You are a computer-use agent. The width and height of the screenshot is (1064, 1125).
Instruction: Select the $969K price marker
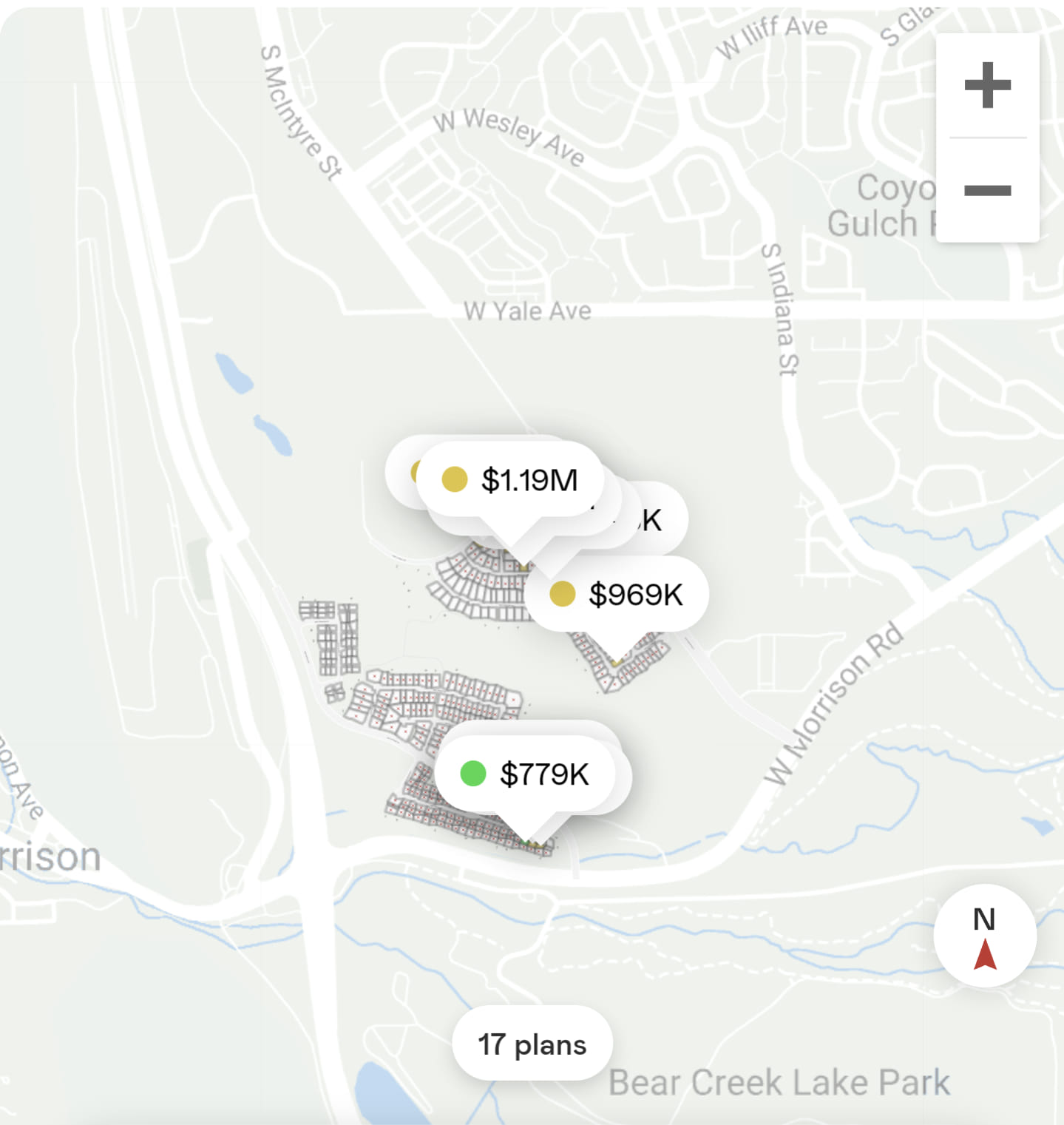pos(617,594)
